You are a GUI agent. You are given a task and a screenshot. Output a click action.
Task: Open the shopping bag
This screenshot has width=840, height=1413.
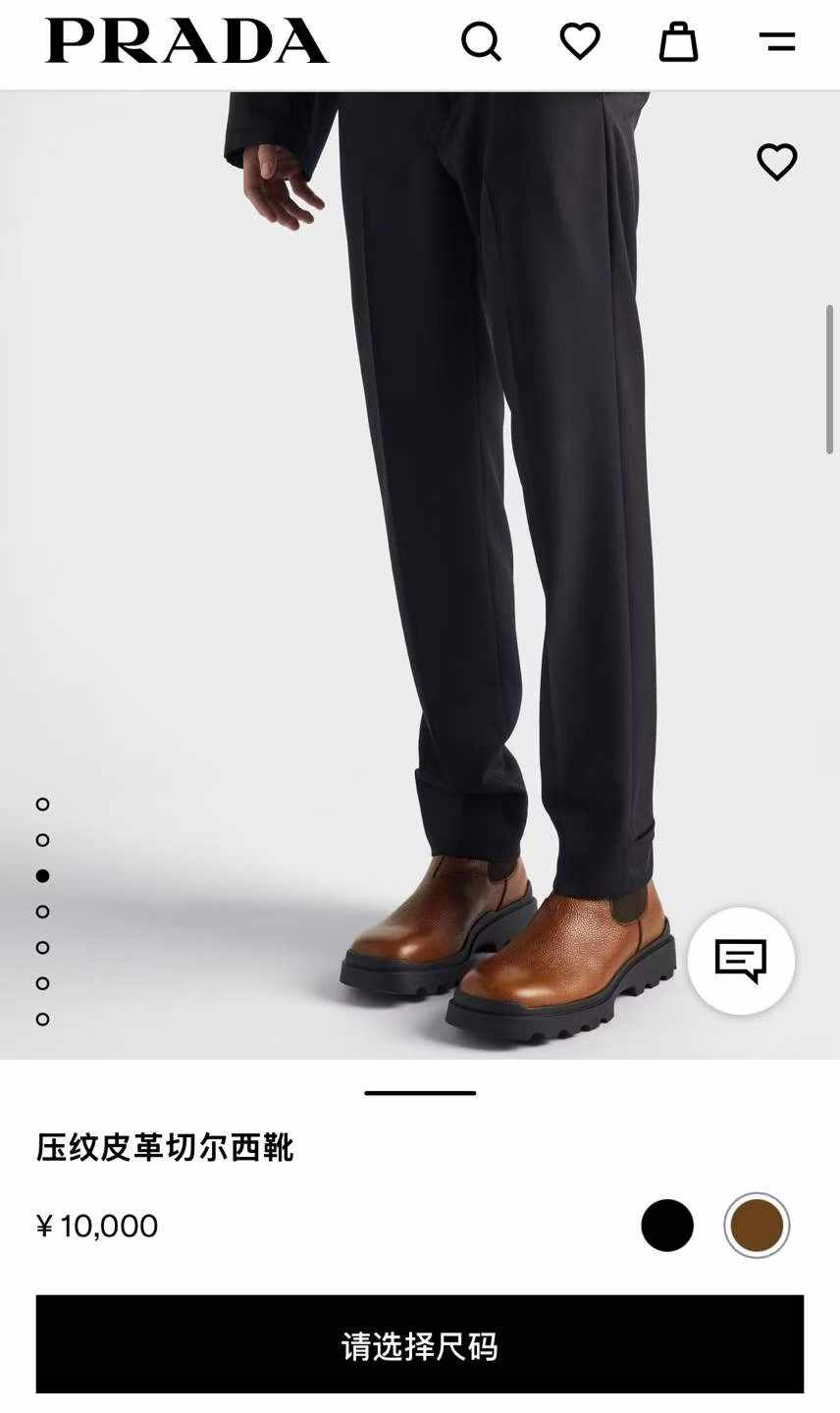pyautogui.click(x=678, y=41)
